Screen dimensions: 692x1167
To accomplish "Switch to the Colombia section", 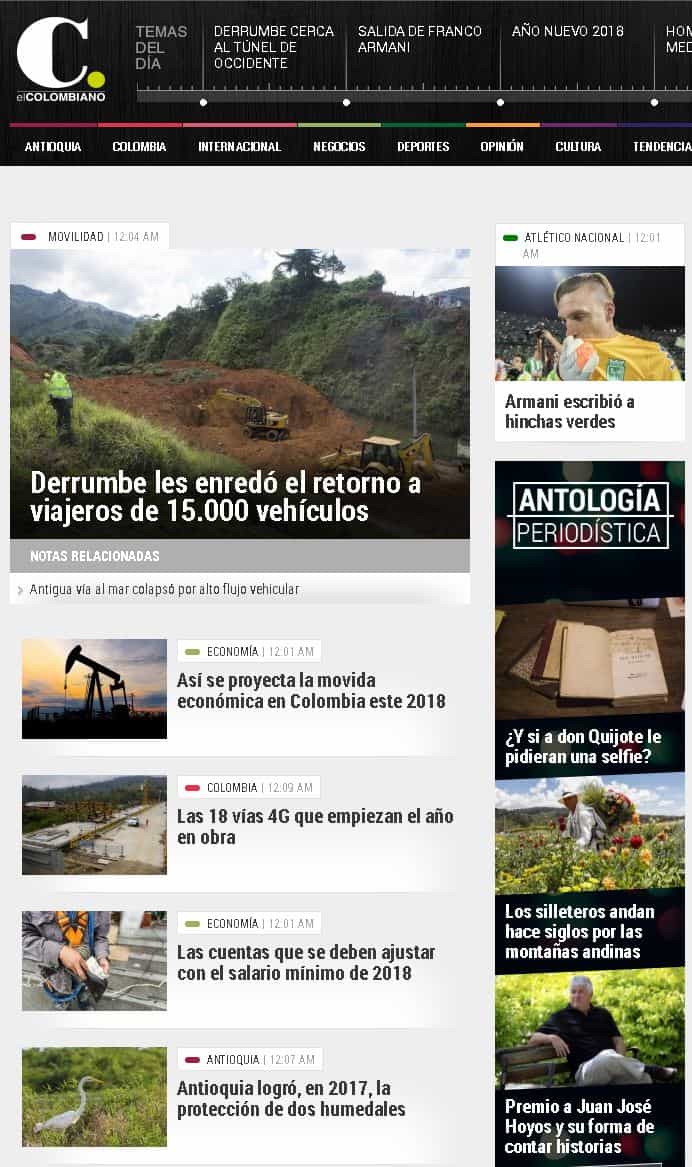I will click(x=139, y=147).
